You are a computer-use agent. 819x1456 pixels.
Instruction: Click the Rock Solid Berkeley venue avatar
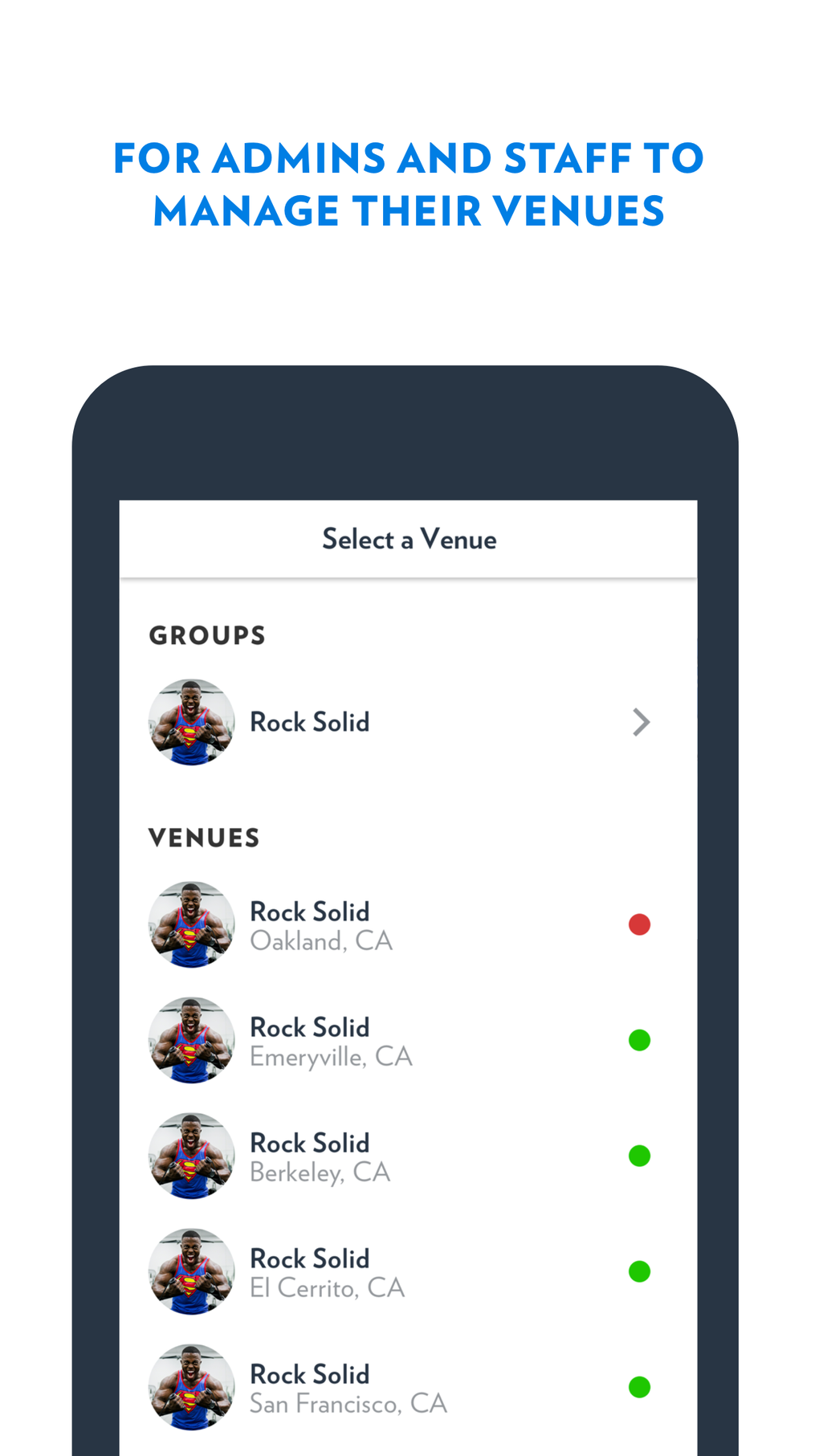(191, 1156)
